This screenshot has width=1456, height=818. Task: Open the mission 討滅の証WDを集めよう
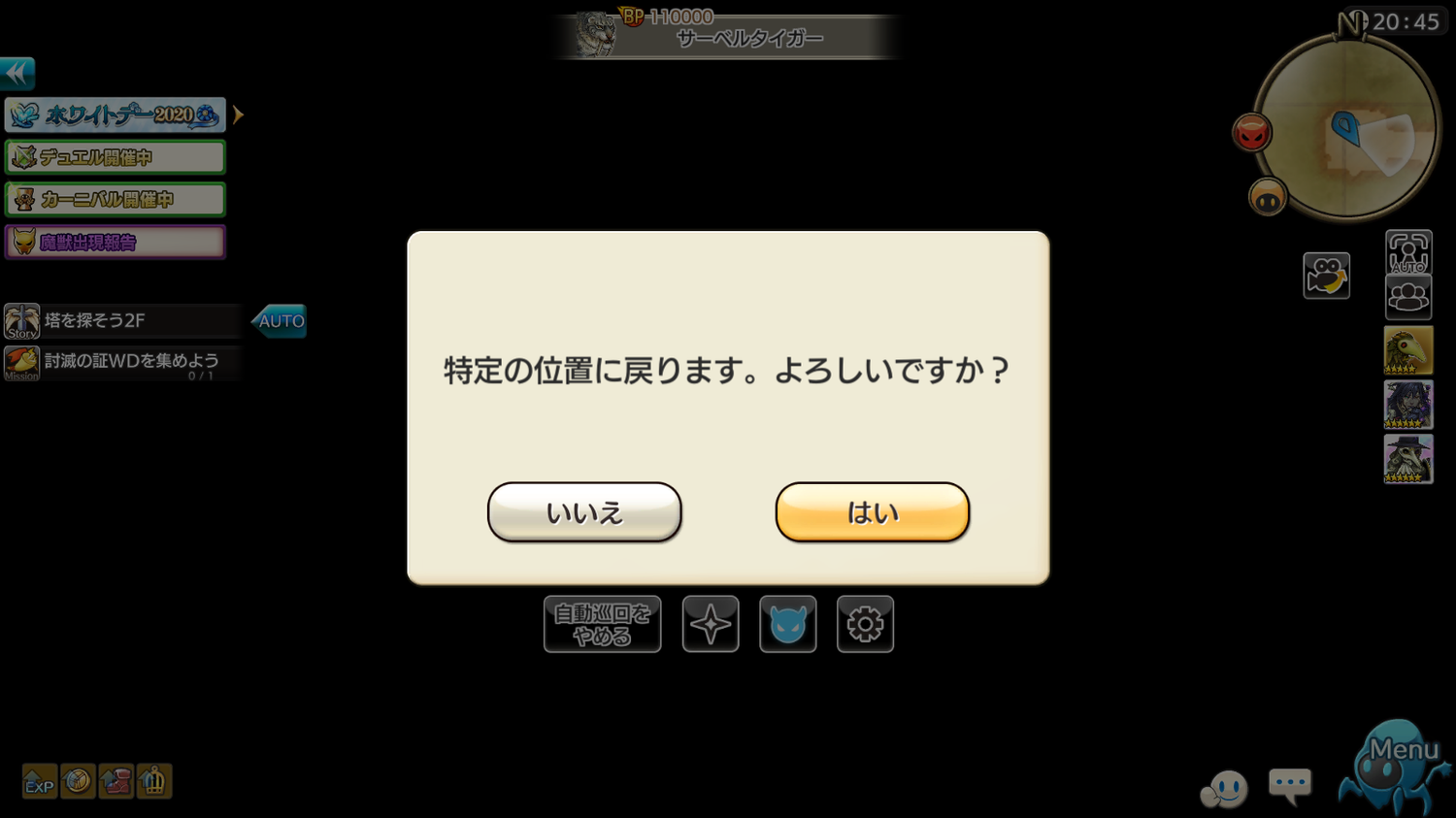121,362
